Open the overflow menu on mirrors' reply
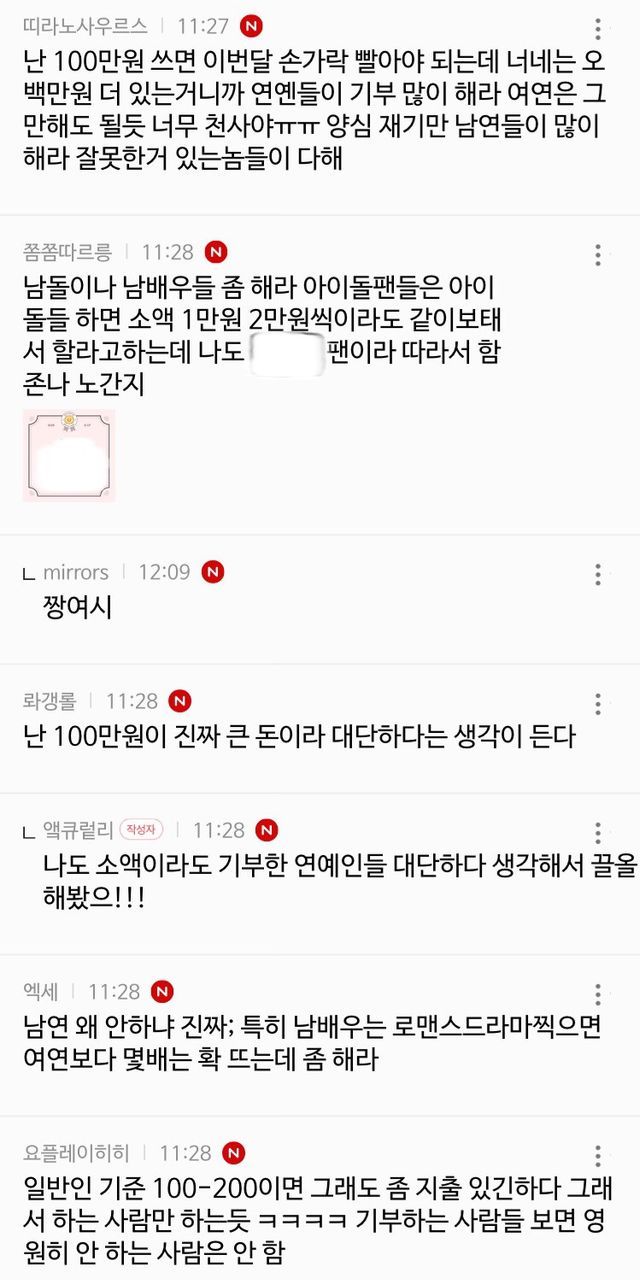The height and width of the screenshot is (1280, 640). (x=597, y=574)
